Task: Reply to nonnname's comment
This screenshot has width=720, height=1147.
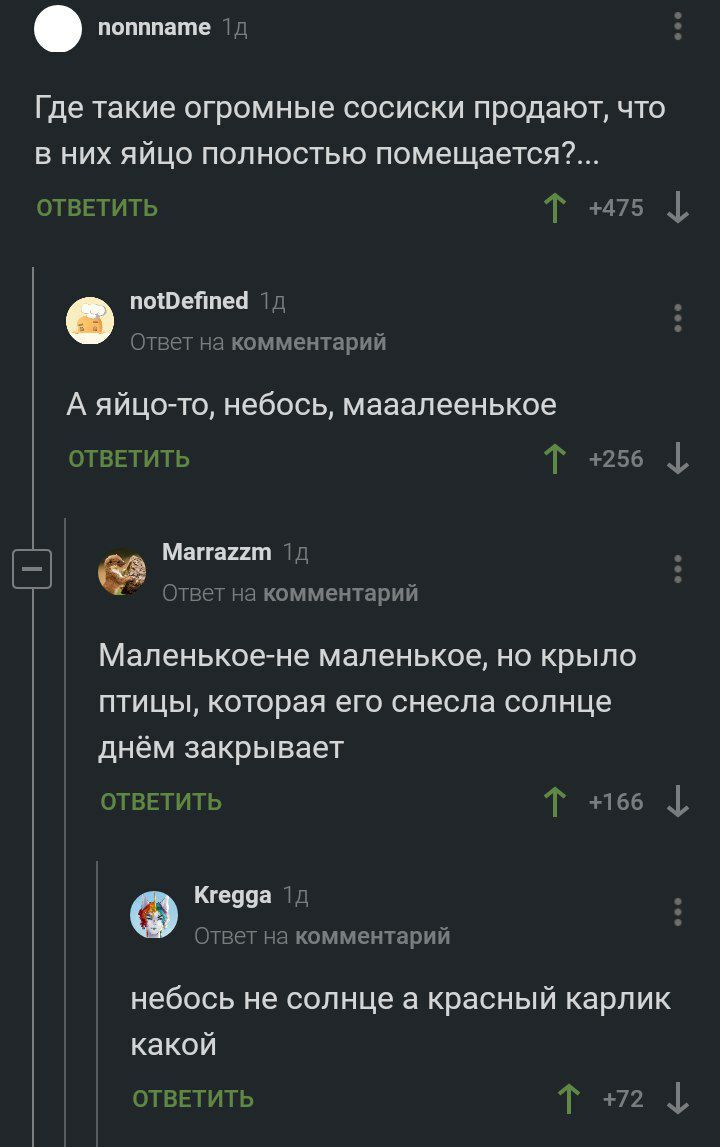Action: pos(97,208)
